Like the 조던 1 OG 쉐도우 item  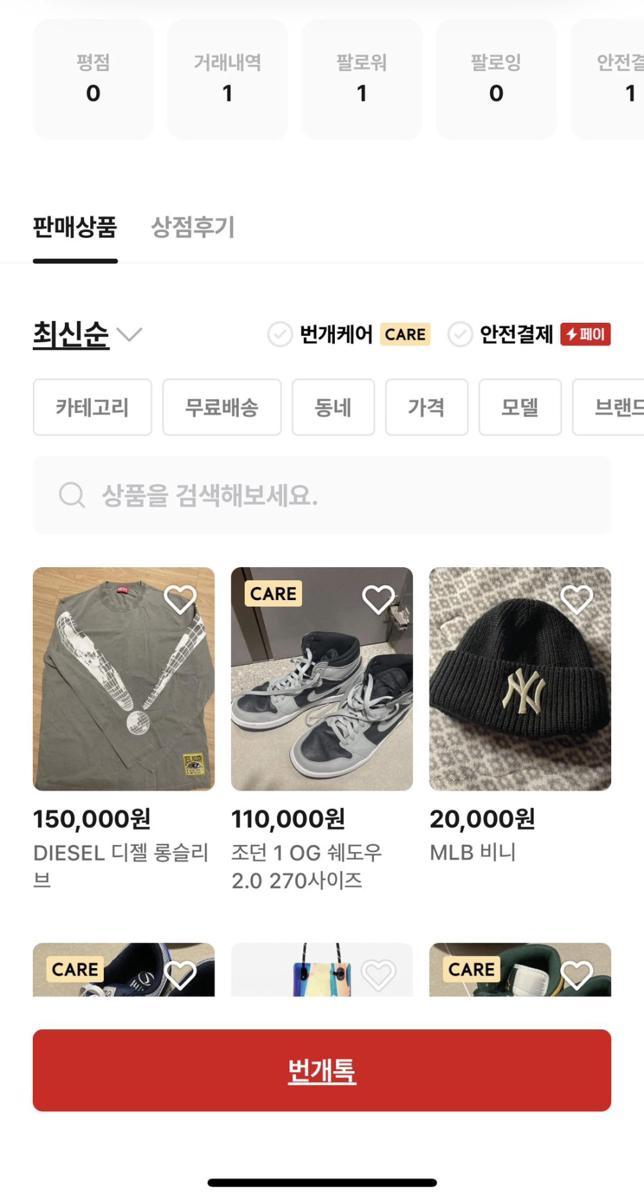coord(378,600)
